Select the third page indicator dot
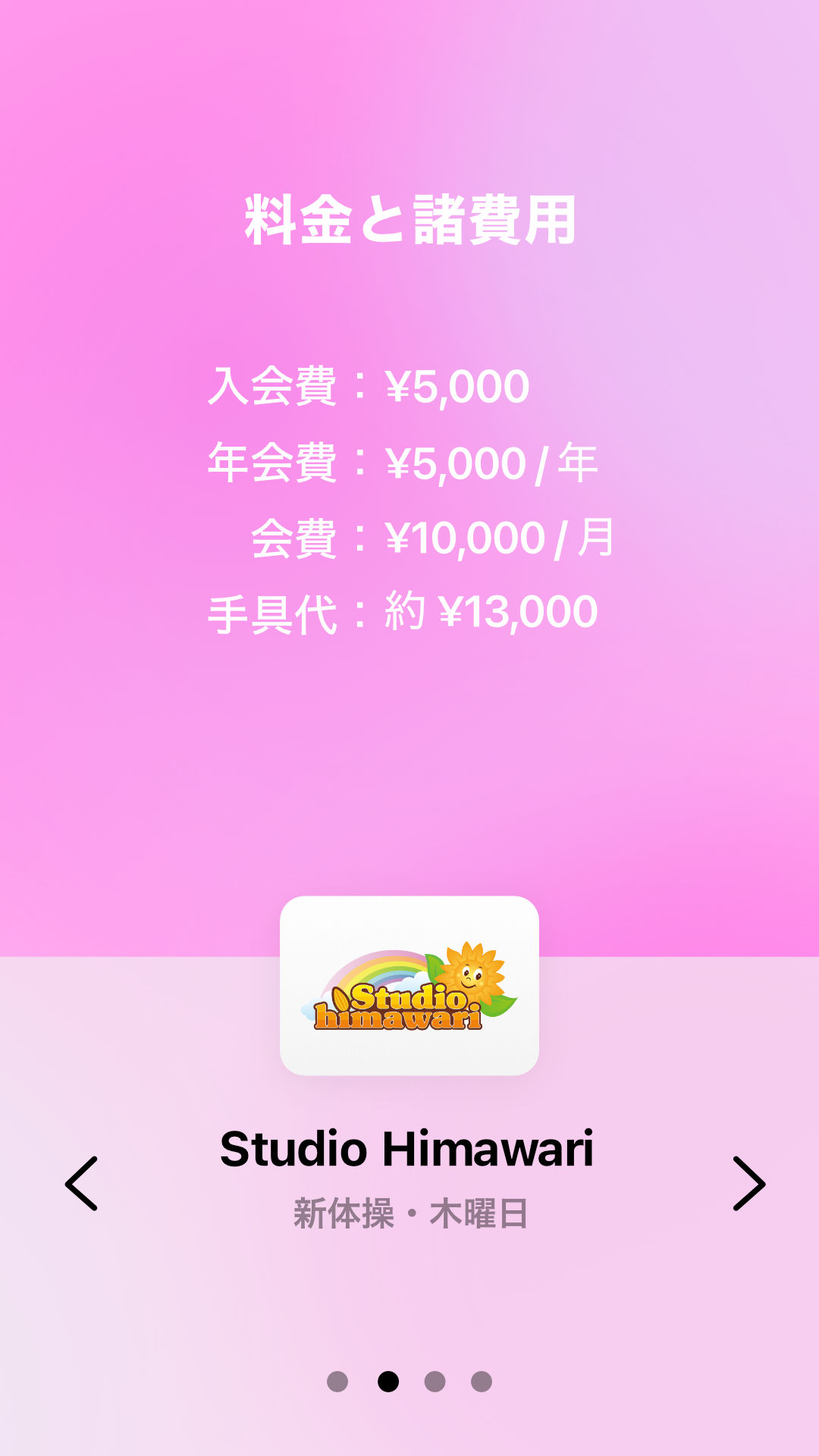This screenshot has height=1456, width=819. [435, 1382]
